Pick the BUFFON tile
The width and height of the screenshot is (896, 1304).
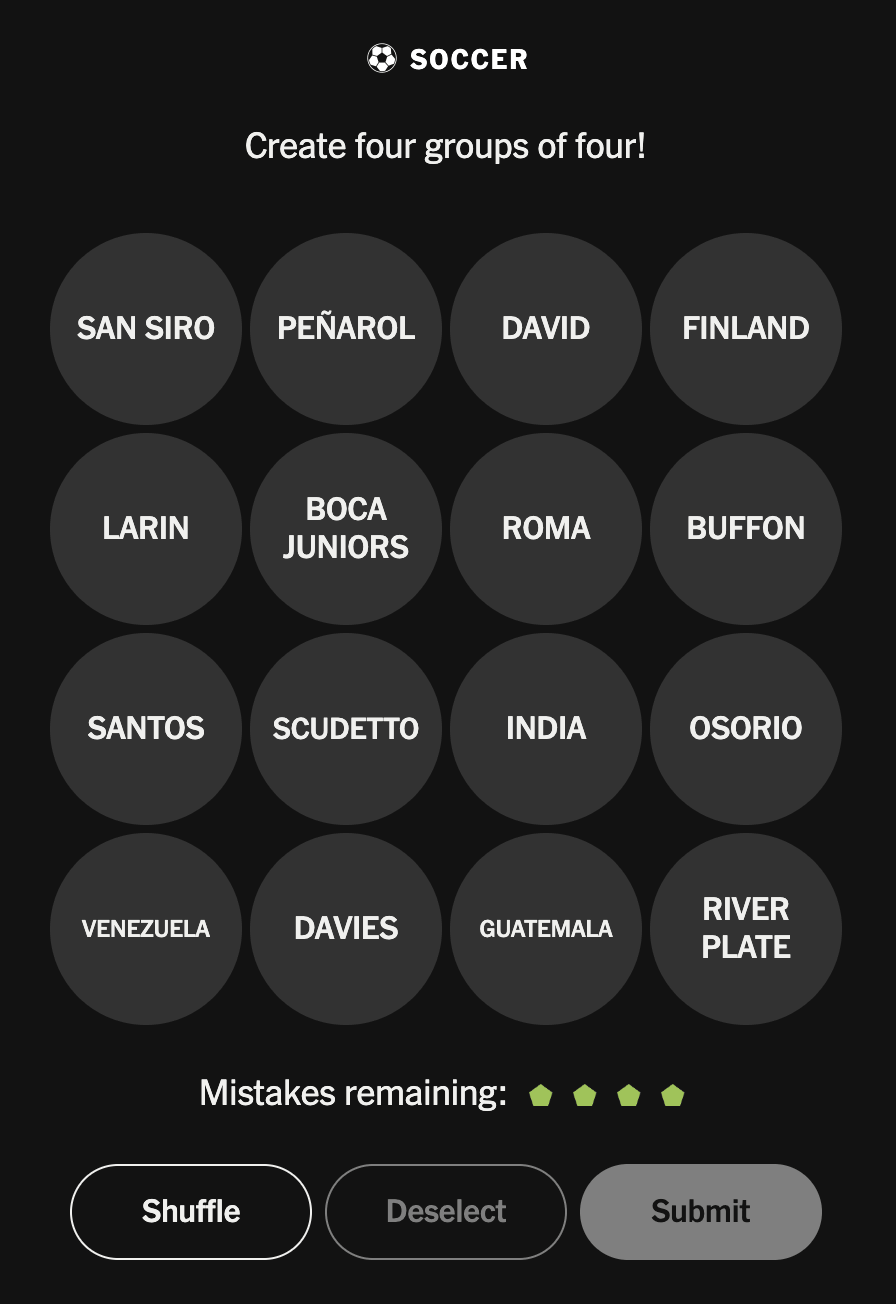[746, 528]
